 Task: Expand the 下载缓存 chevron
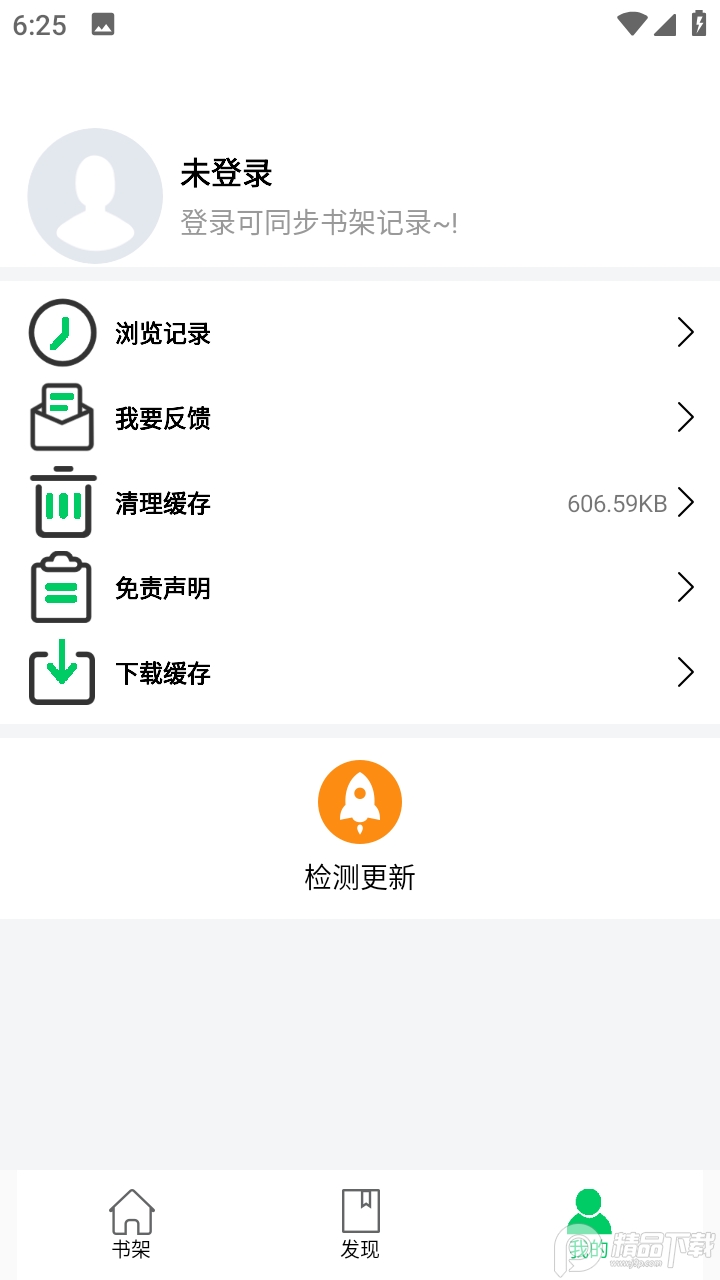(686, 672)
